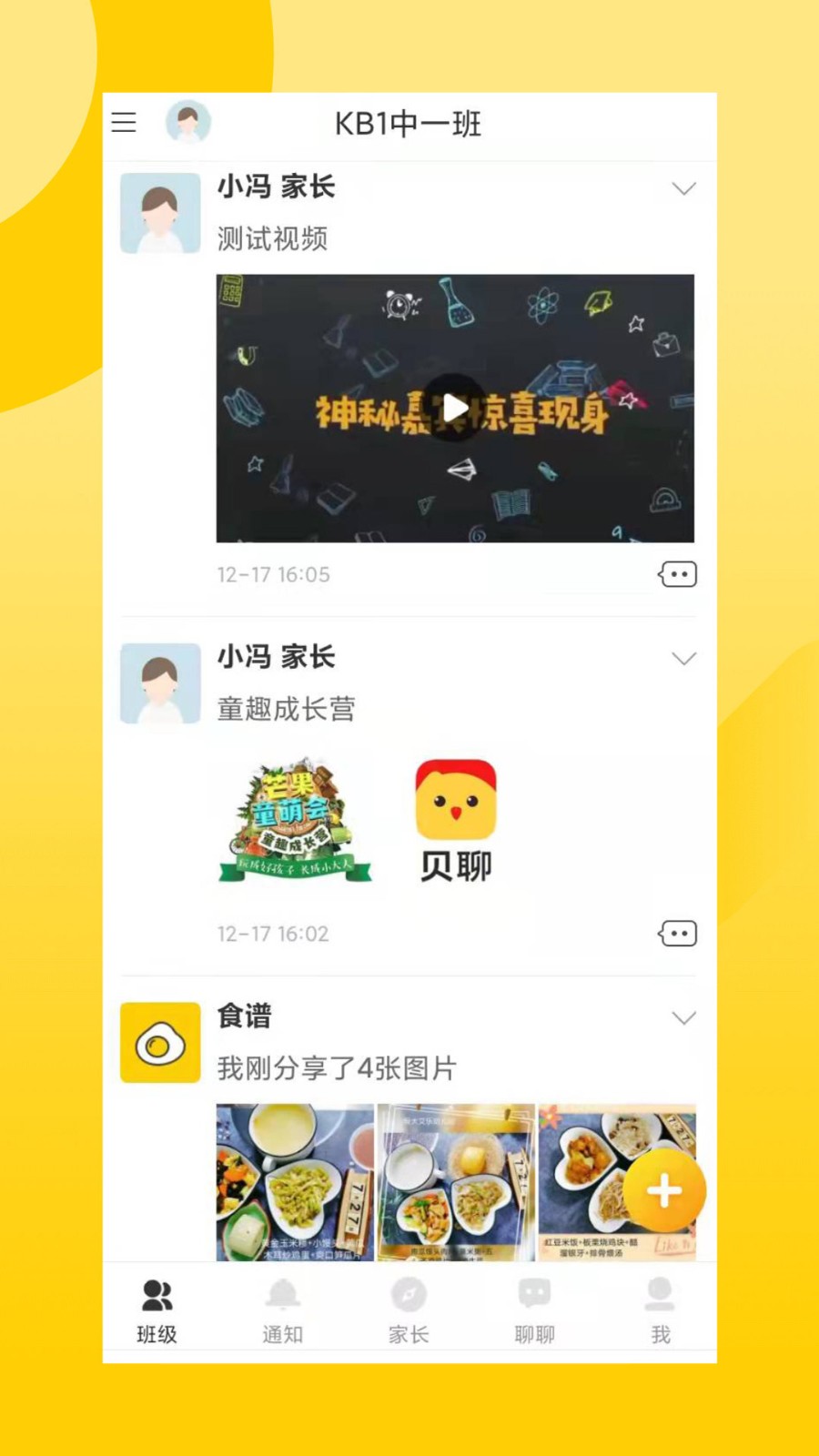Switch to the 通知 tab
Image resolution: width=819 pixels, height=1456 pixels.
[282, 1310]
